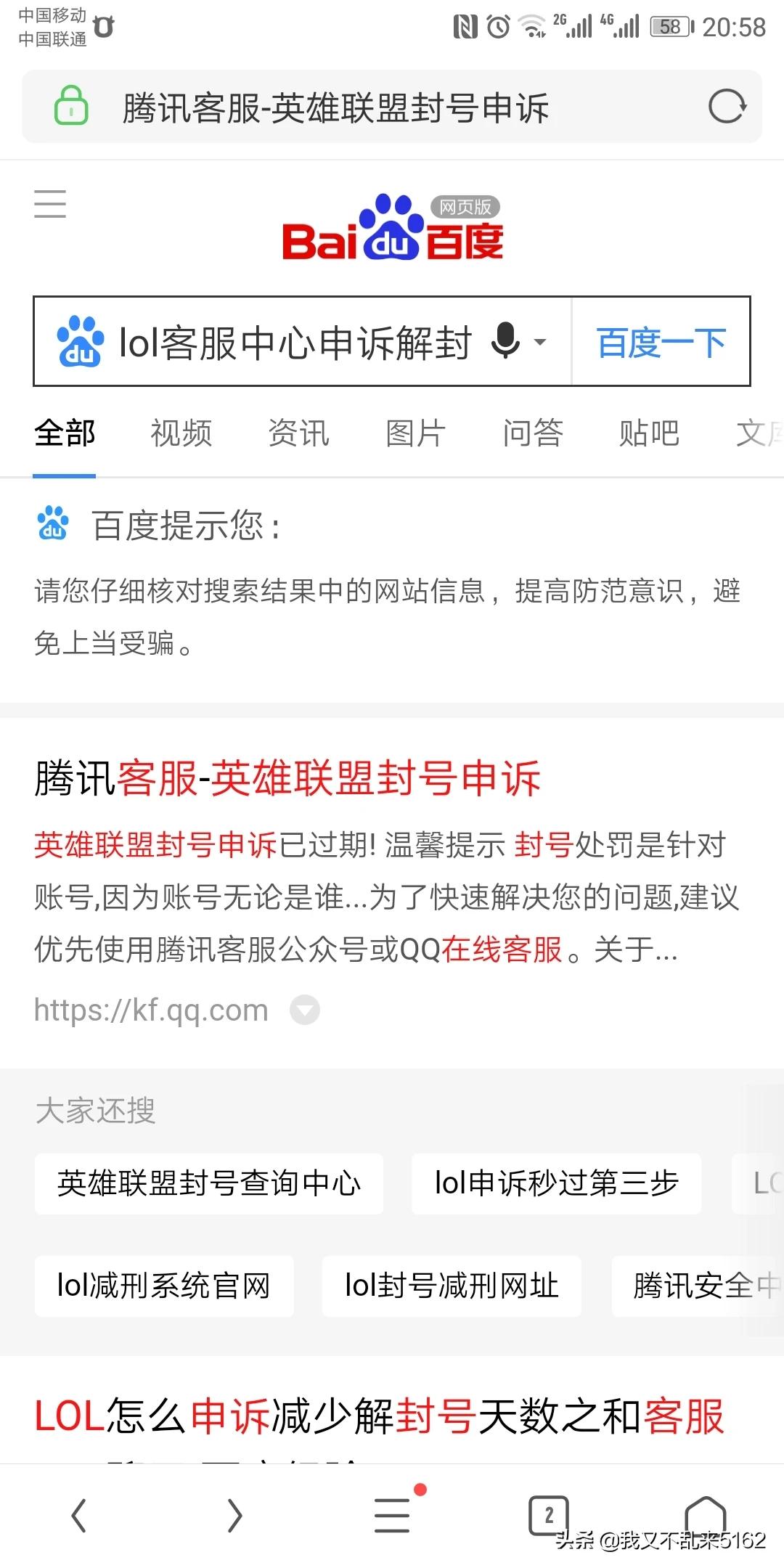Switch to the 资讯 tab
Image resolution: width=784 pixels, height=1568 pixels.
[x=298, y=433]
